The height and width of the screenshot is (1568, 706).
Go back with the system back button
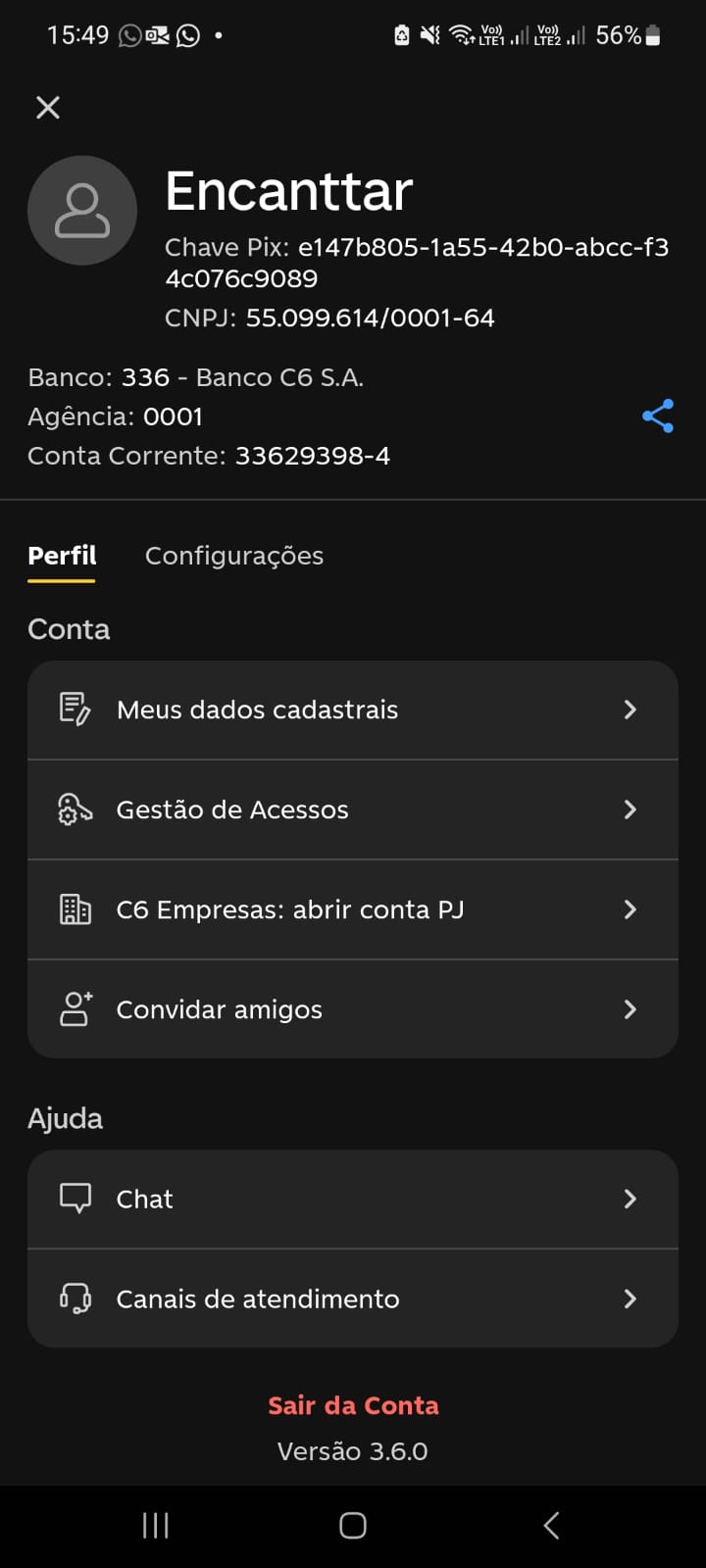pyautogui.click(x=551, y=1525)
